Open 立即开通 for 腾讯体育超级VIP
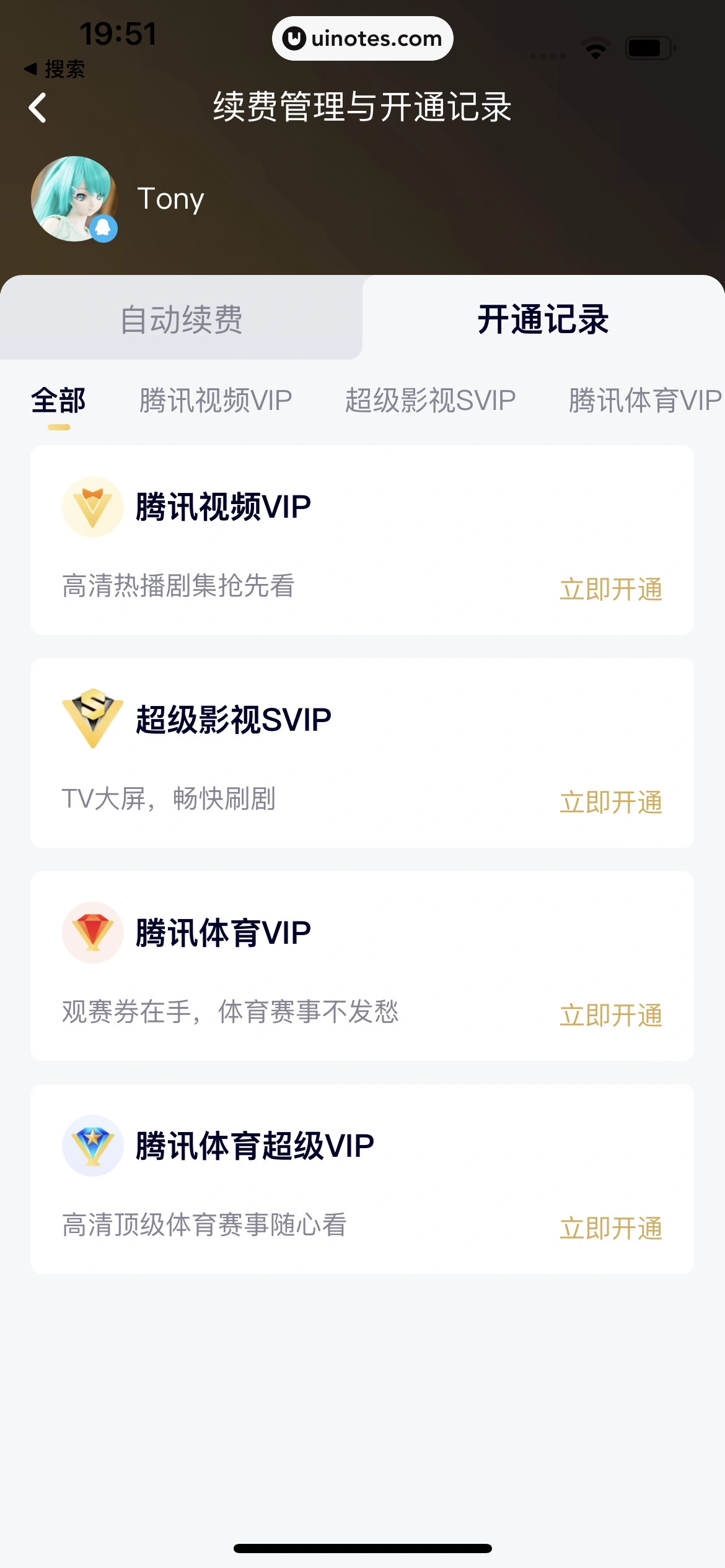This screenshot has width=725, height=1568. click(611, 1228)
